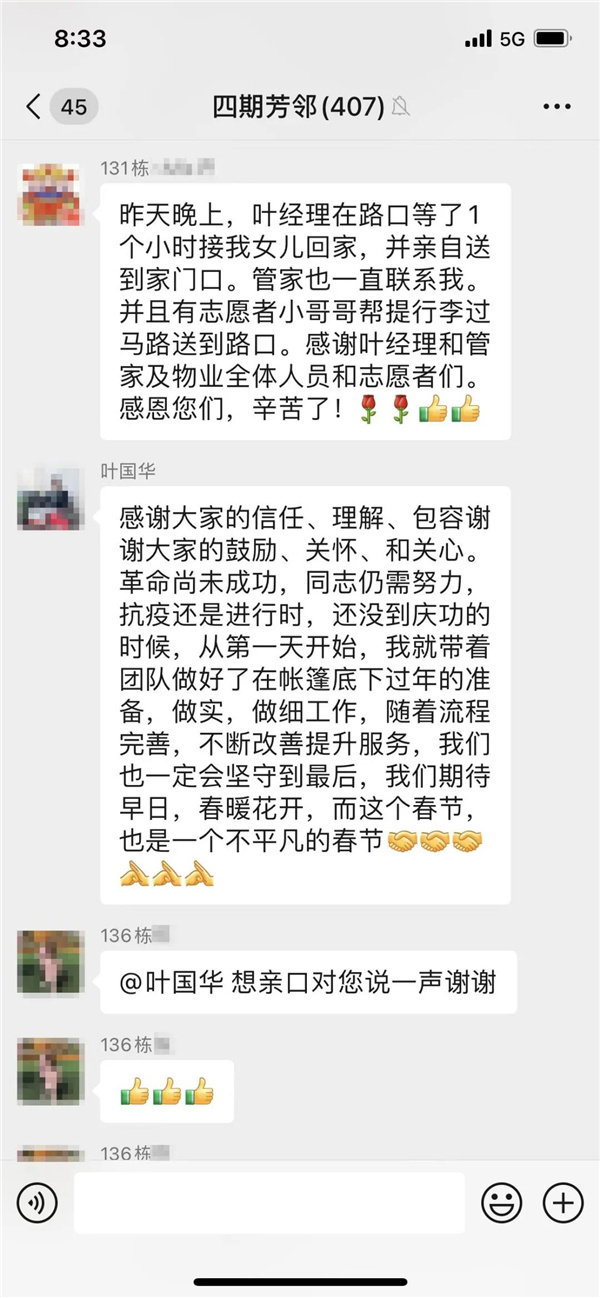Tap the message text field
The image size is (600, 1298).
tap(269, 1203)
